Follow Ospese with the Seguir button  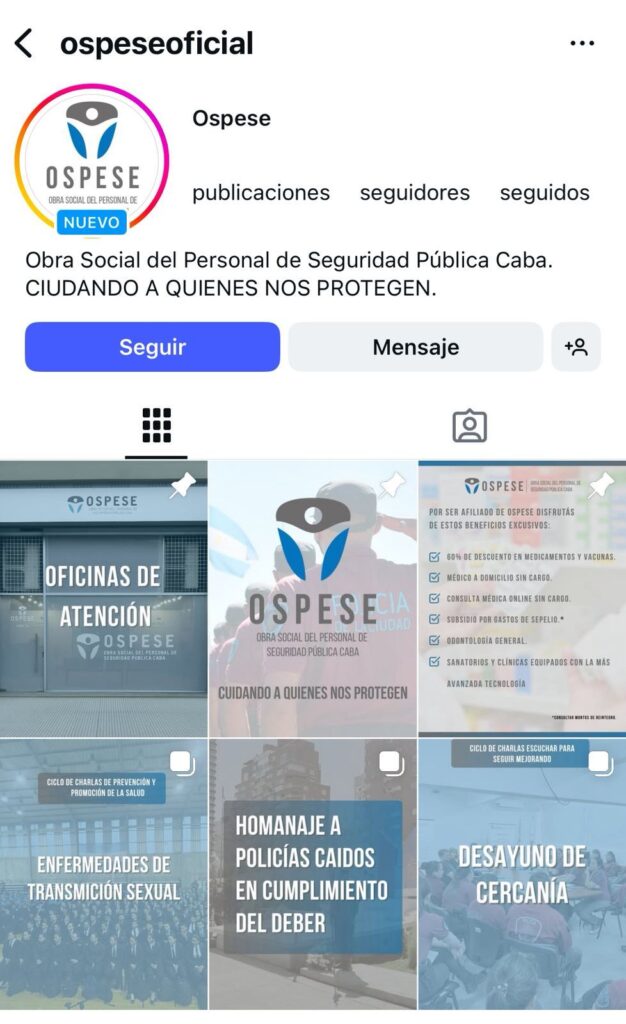152,347
